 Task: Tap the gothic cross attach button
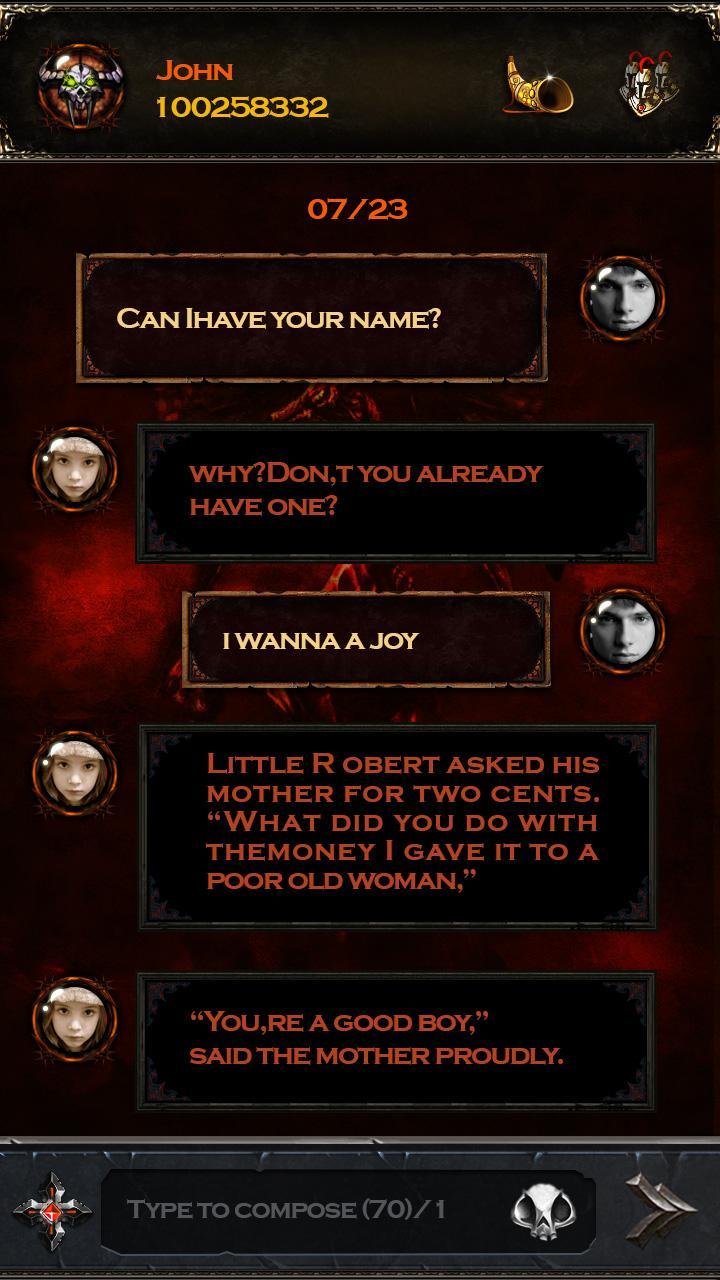(x=52, y=1211)
